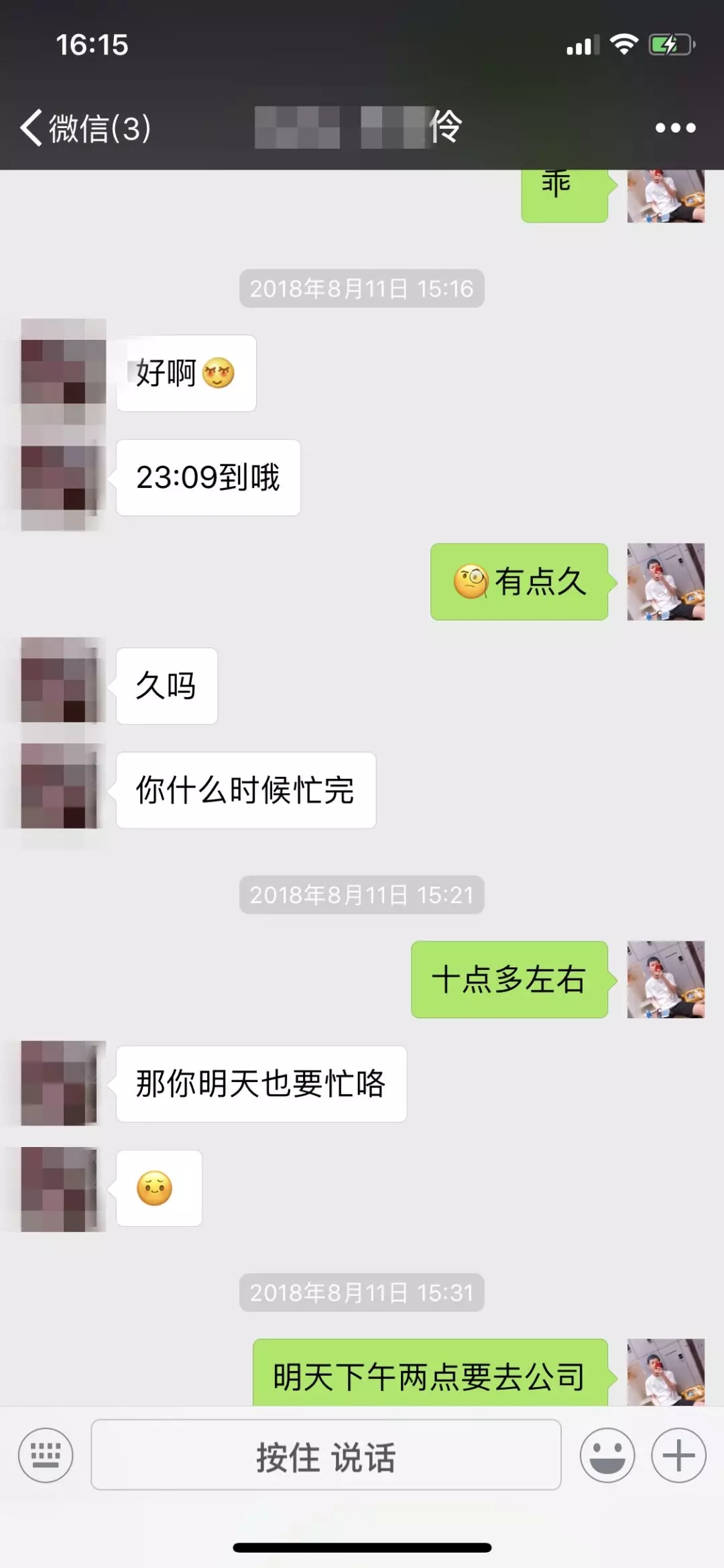Screen dimensions: 724x1568
Task: Open the plus attachments menu
Action: 679,1455
